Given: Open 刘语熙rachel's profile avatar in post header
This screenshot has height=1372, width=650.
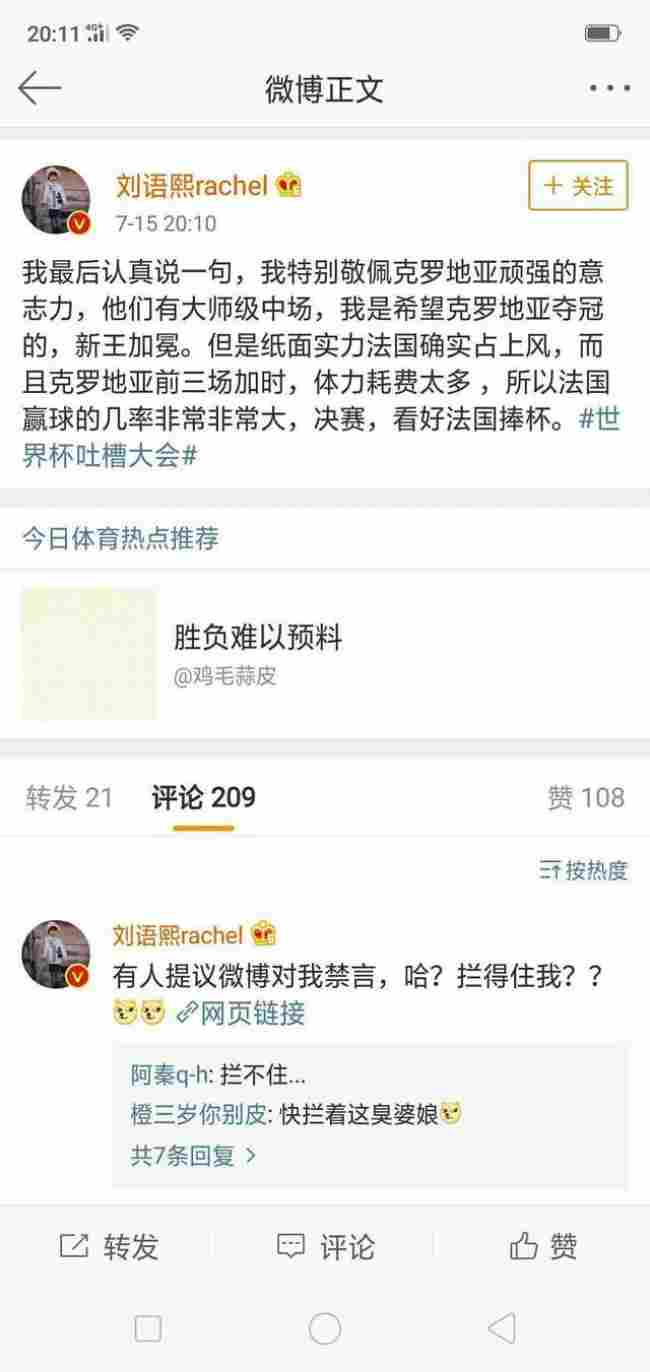Looking at the screenshot, I should [56, 200].
